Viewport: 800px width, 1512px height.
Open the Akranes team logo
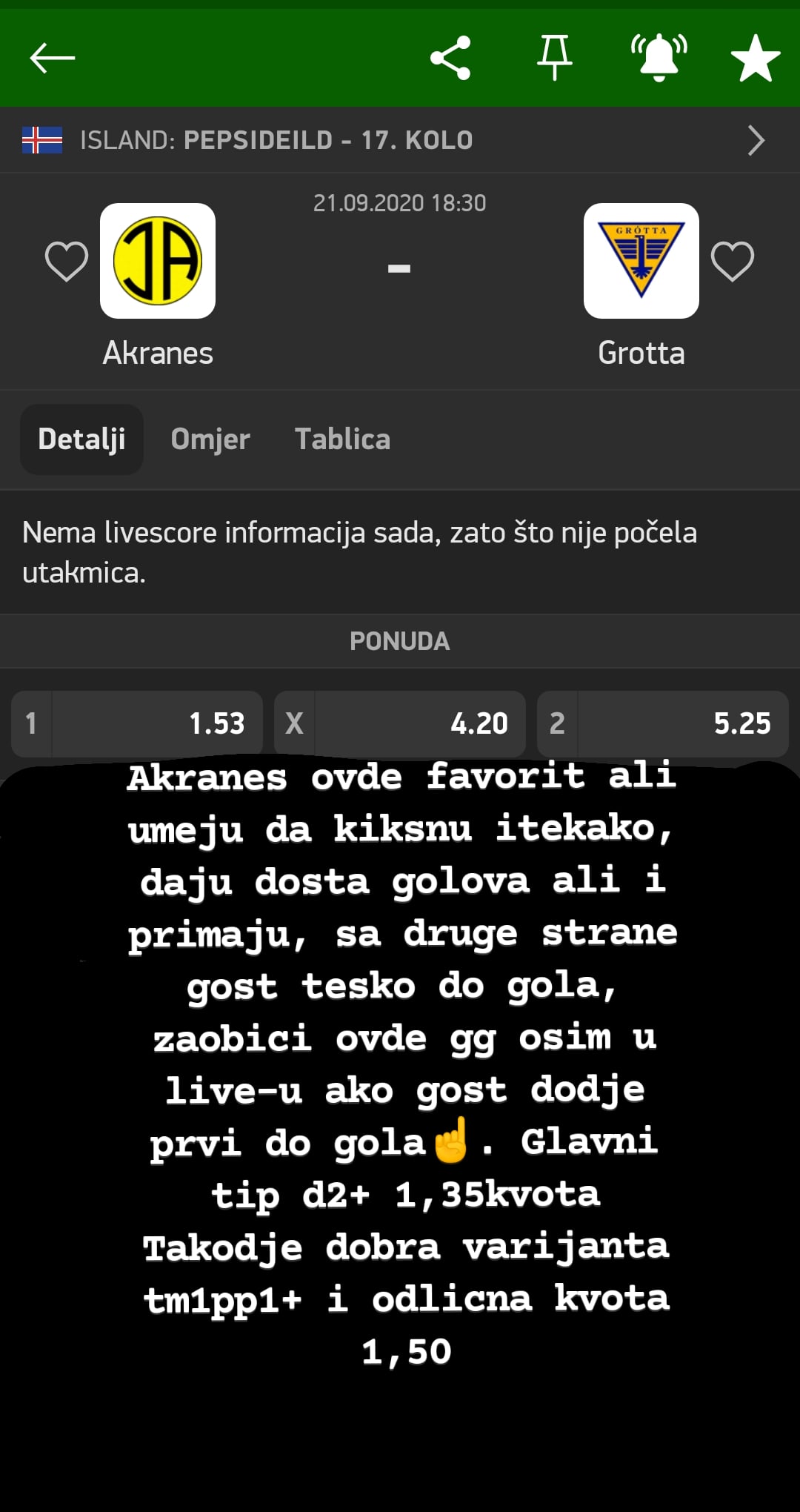(158, 261)
